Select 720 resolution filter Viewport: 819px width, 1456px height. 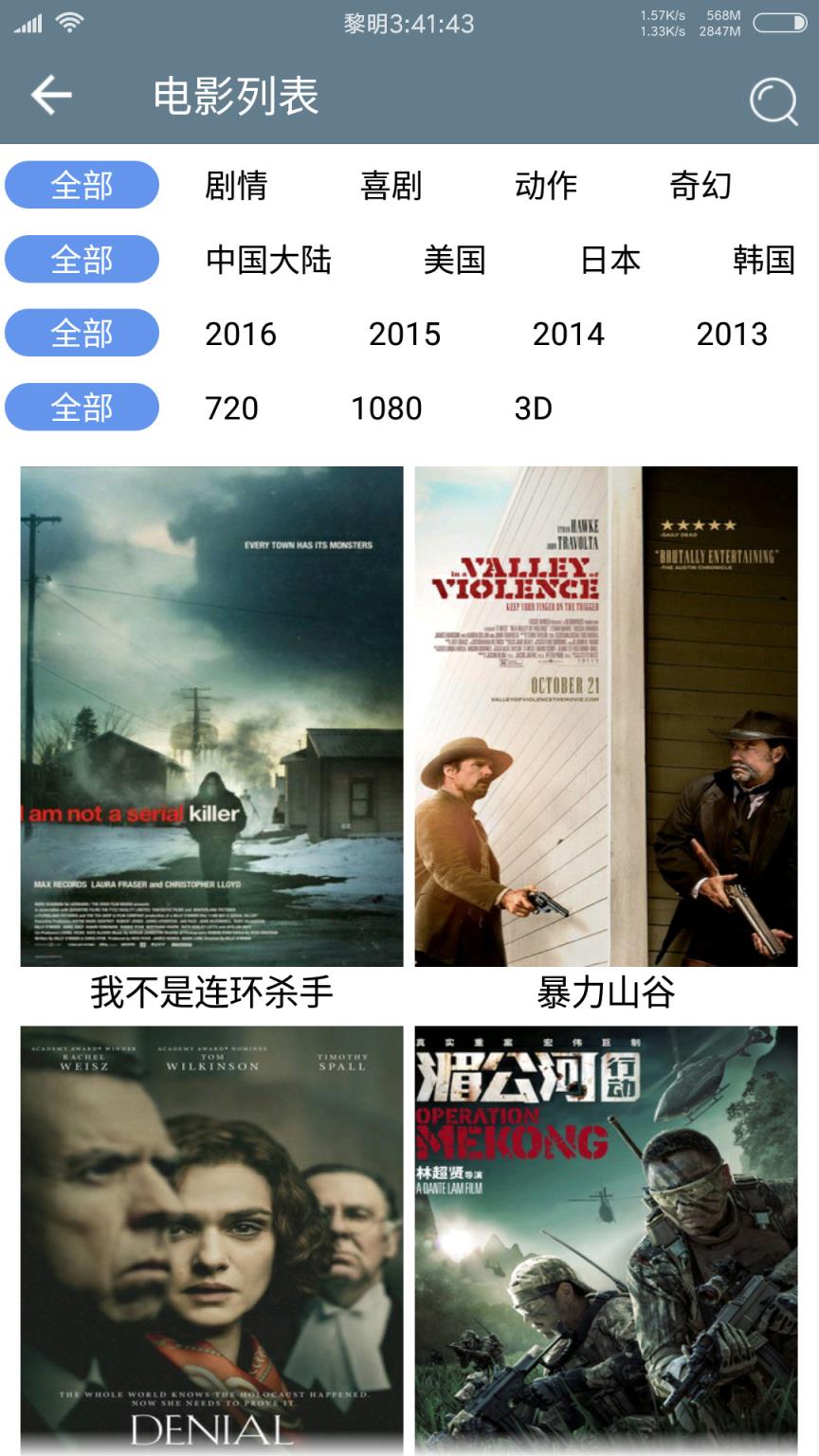click(232, 408)
